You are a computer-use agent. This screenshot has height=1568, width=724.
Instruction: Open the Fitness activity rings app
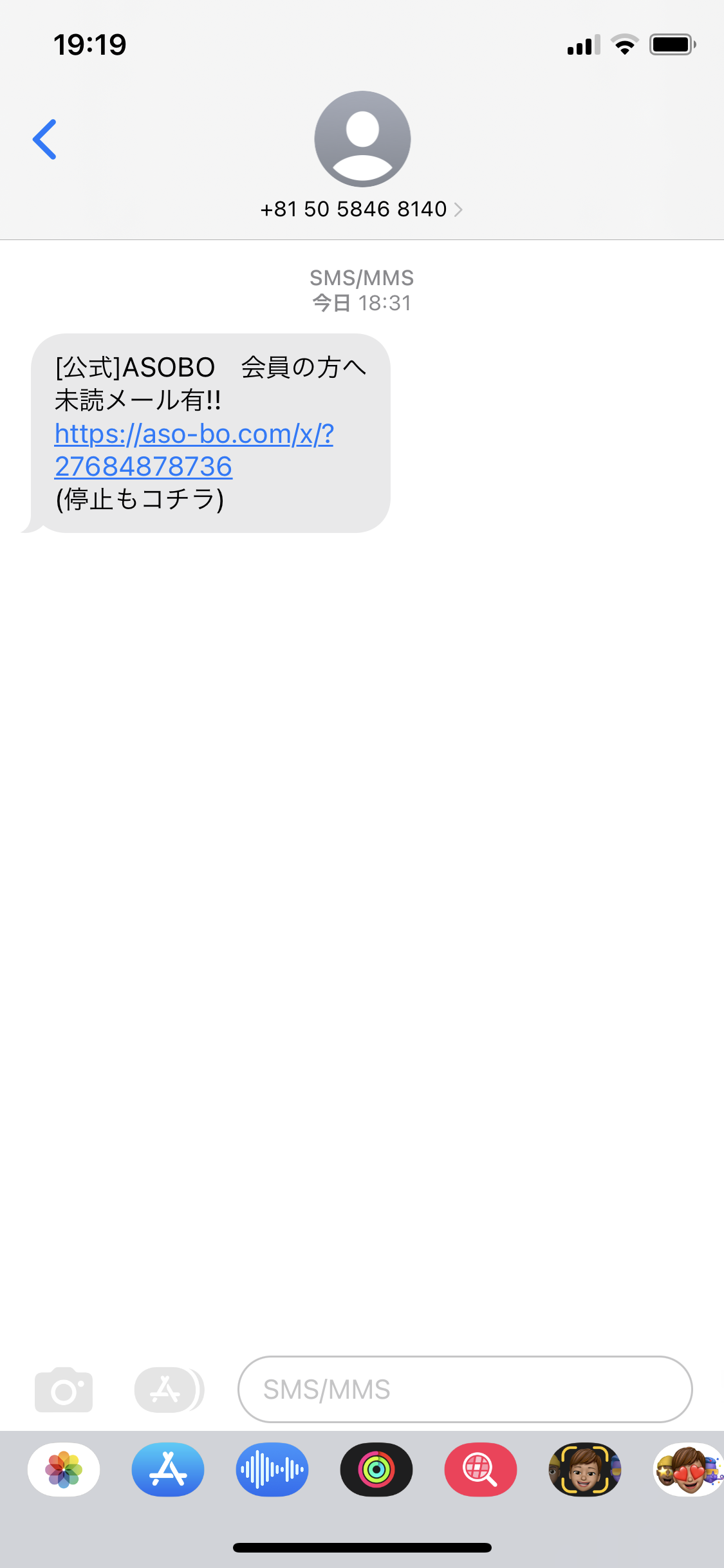(376, 1470)
